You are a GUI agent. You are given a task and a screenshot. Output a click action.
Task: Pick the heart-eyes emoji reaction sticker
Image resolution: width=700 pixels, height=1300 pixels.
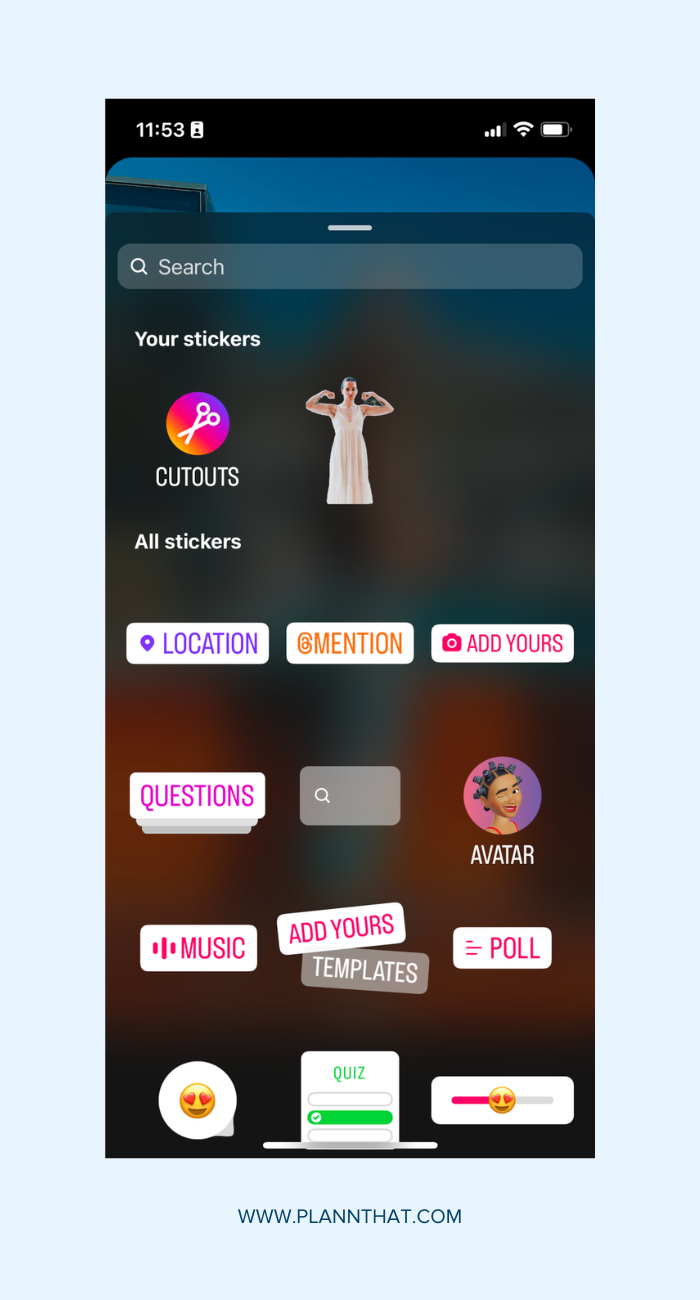click(198, 1100)
